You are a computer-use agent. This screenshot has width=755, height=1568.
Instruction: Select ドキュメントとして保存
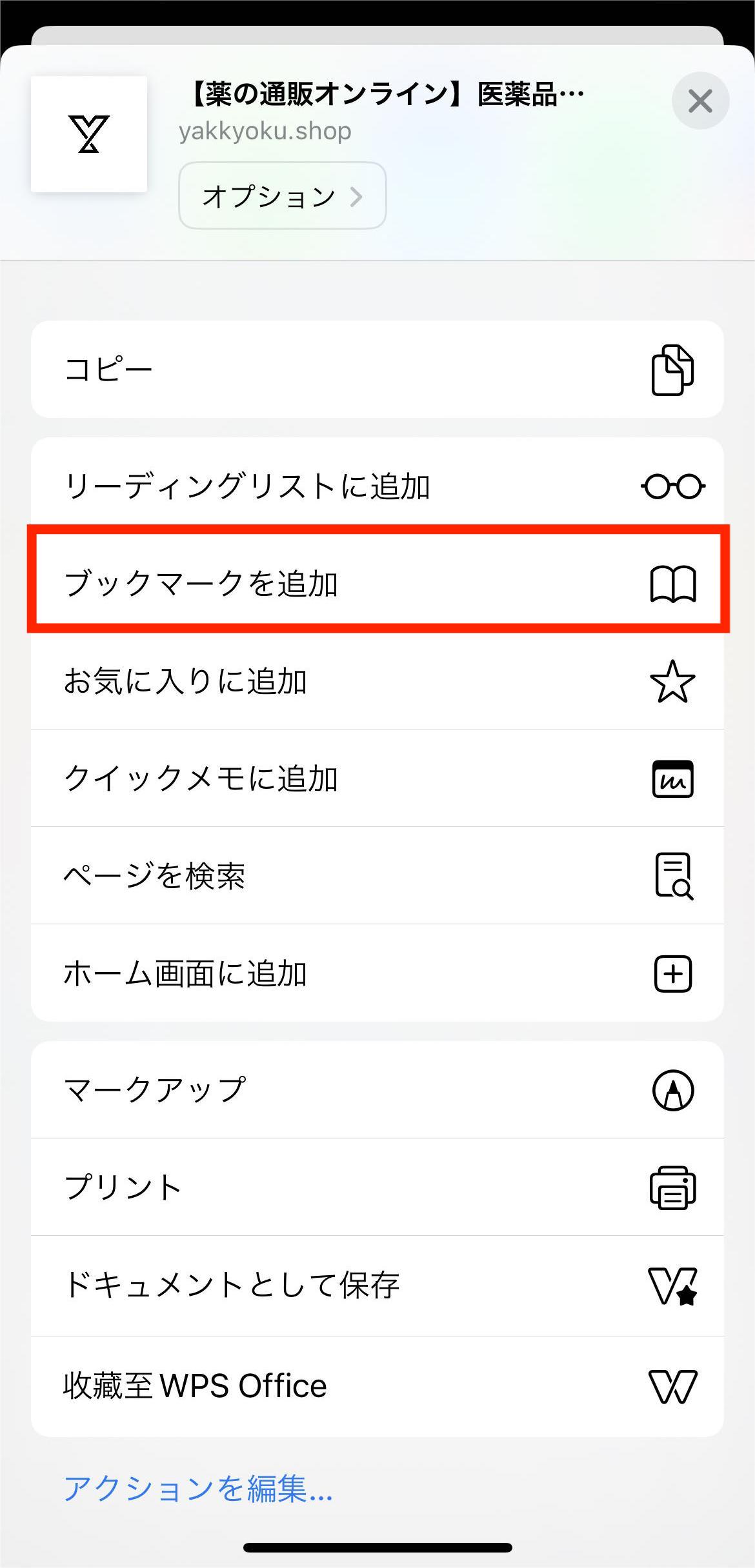[x=377, y=1285]
